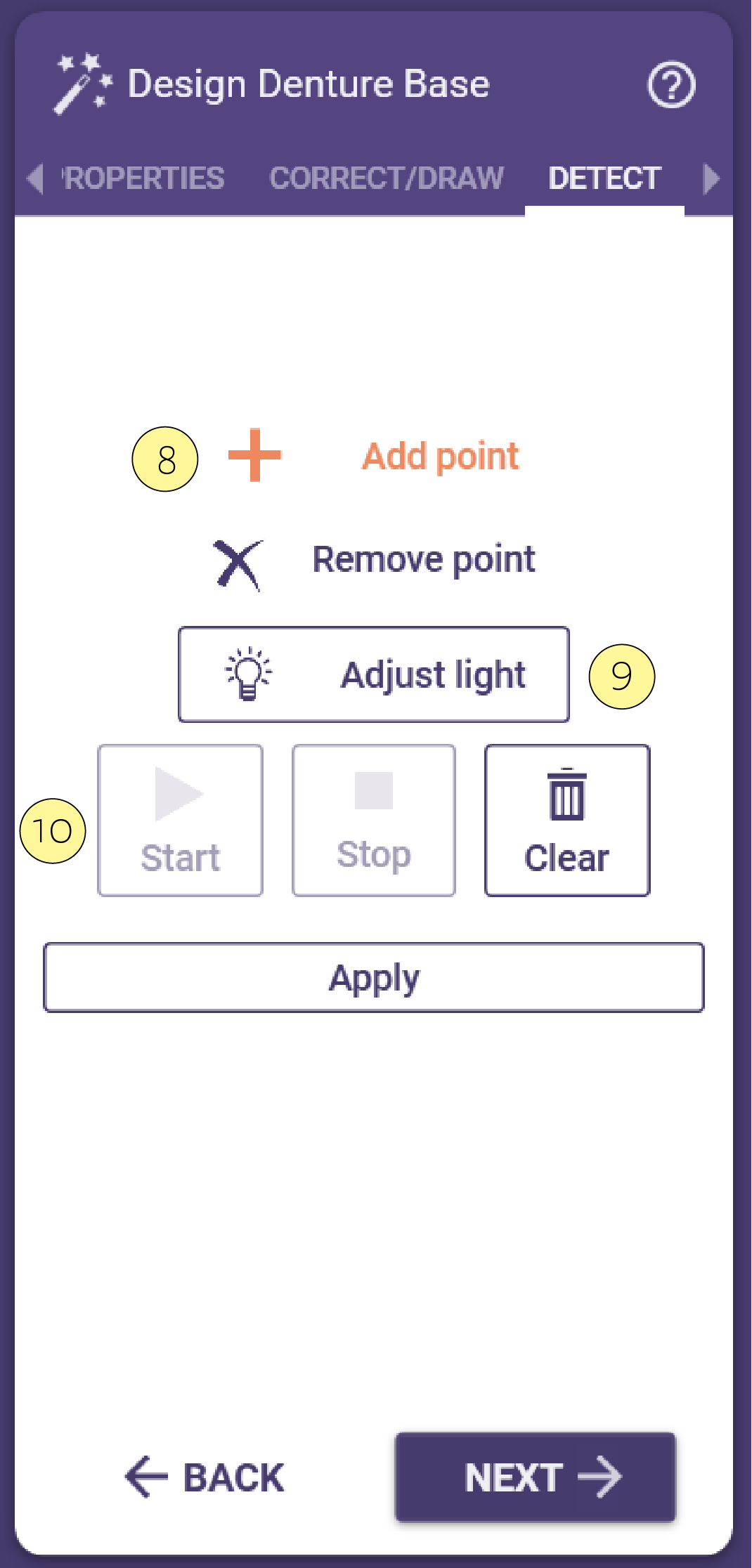
Task: Proceed with the Next button
Action: (536, 1477)
